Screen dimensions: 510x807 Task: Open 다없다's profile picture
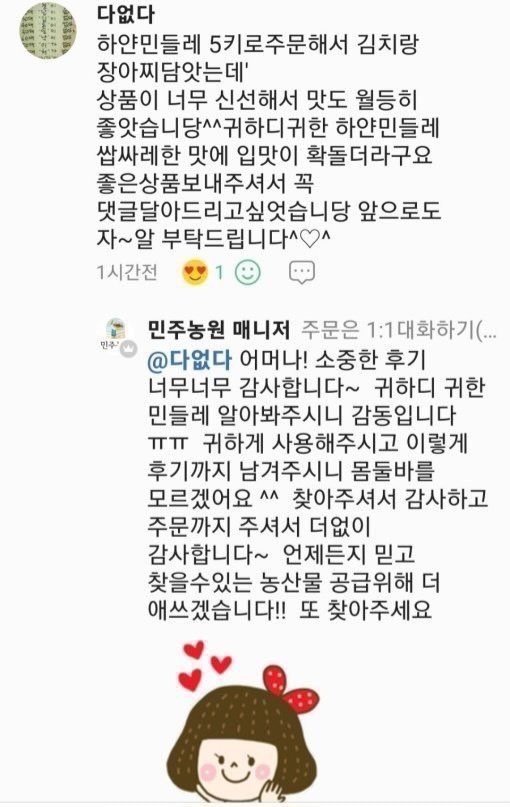pos(48,31)
